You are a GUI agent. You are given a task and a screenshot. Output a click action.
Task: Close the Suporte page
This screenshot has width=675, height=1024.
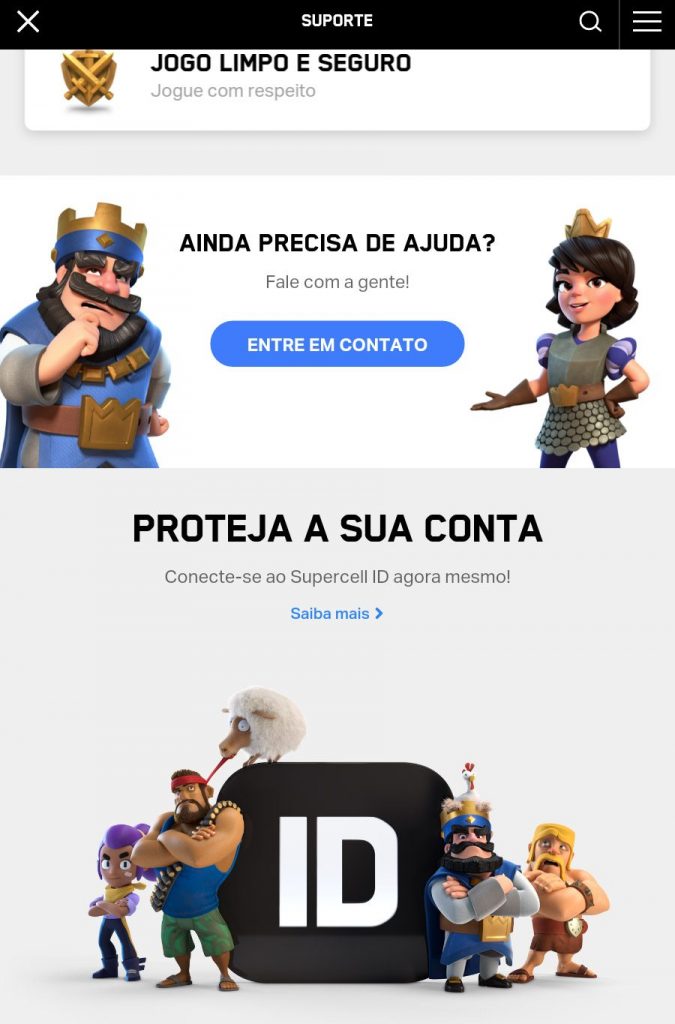pyautogui.click(x=28, y=21)
